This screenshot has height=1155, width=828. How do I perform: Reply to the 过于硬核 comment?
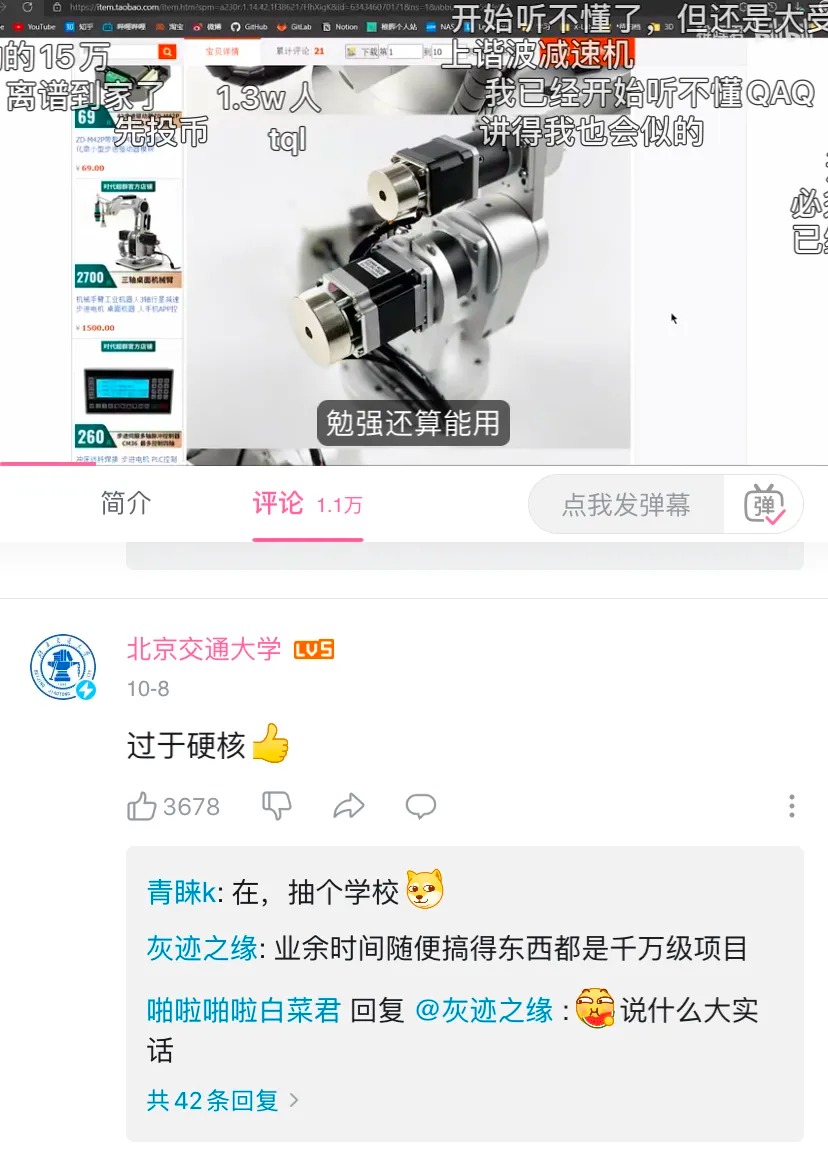click(420, 806)
